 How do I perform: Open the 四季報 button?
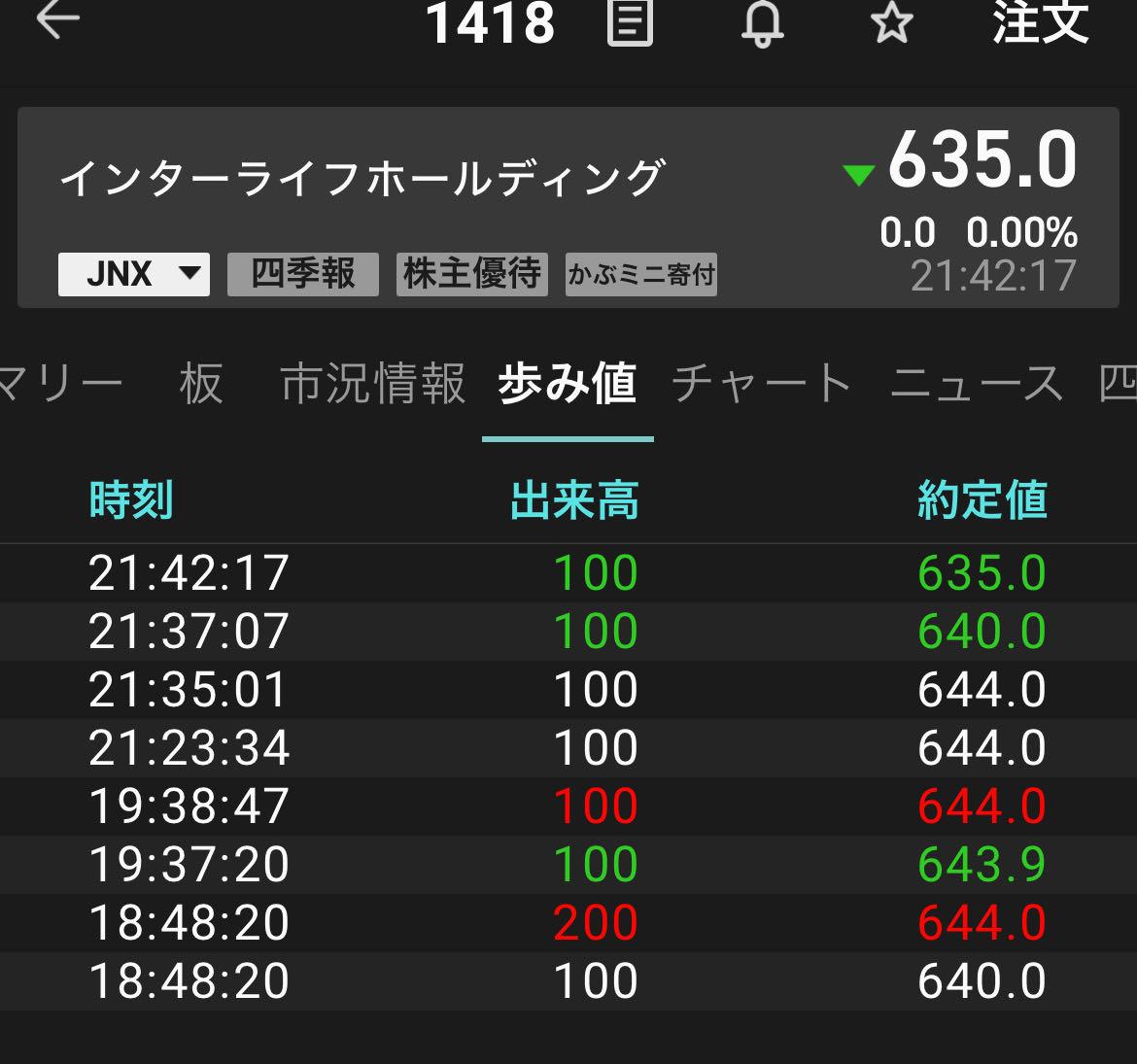[x=303, y=274]
